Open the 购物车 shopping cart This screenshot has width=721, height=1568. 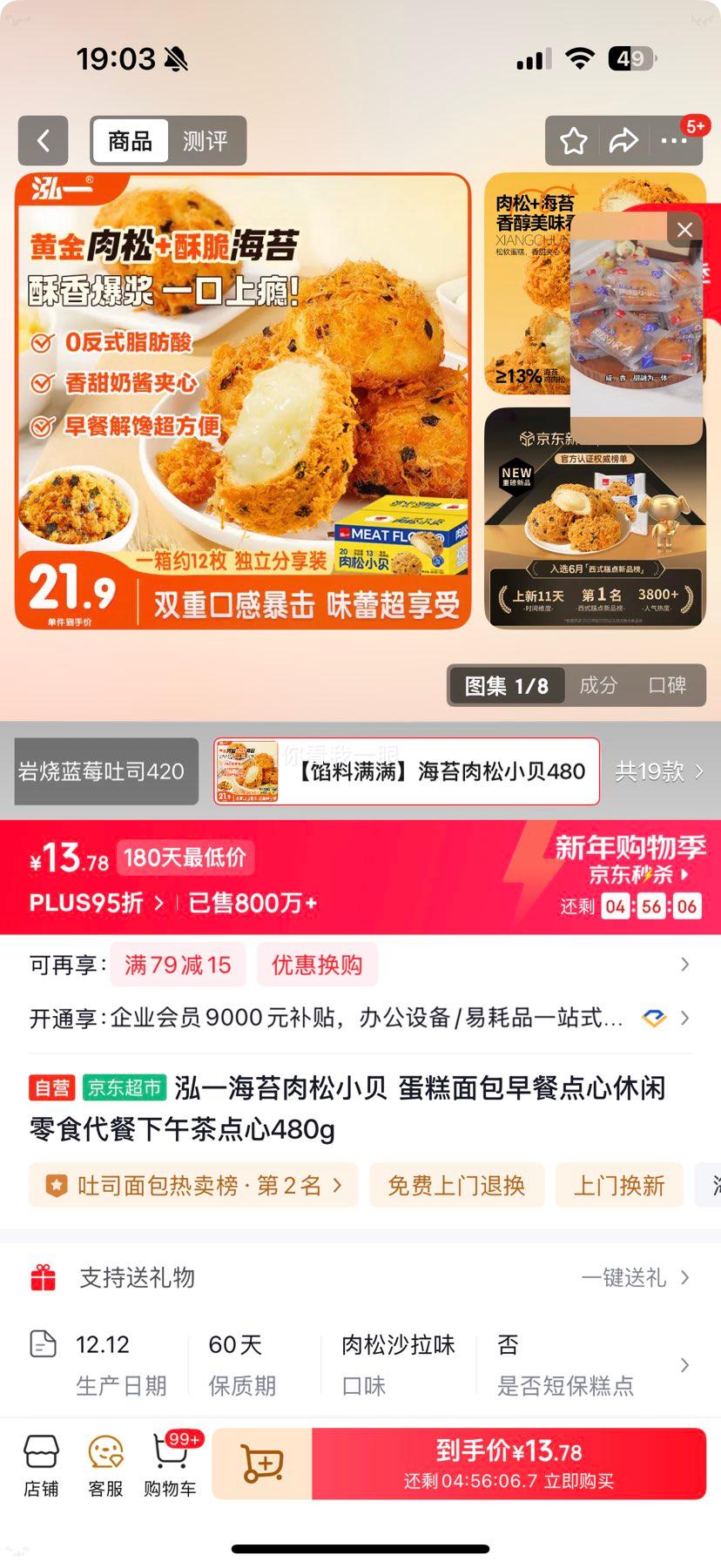[x=171, y=1463]
